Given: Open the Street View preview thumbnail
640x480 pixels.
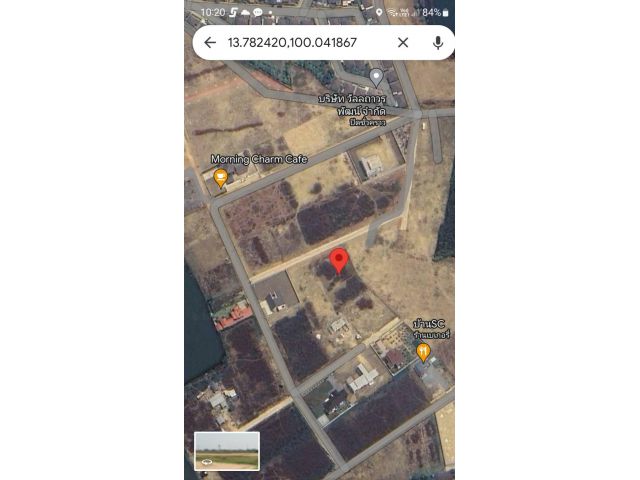Looking at the screenshot, I should point(227,451).
